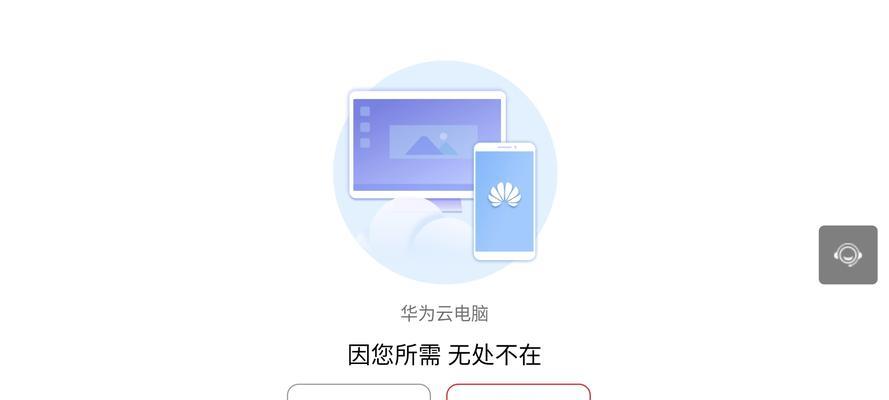
Task: Tap the red-outlined button below the slogan
Action: 518,392
